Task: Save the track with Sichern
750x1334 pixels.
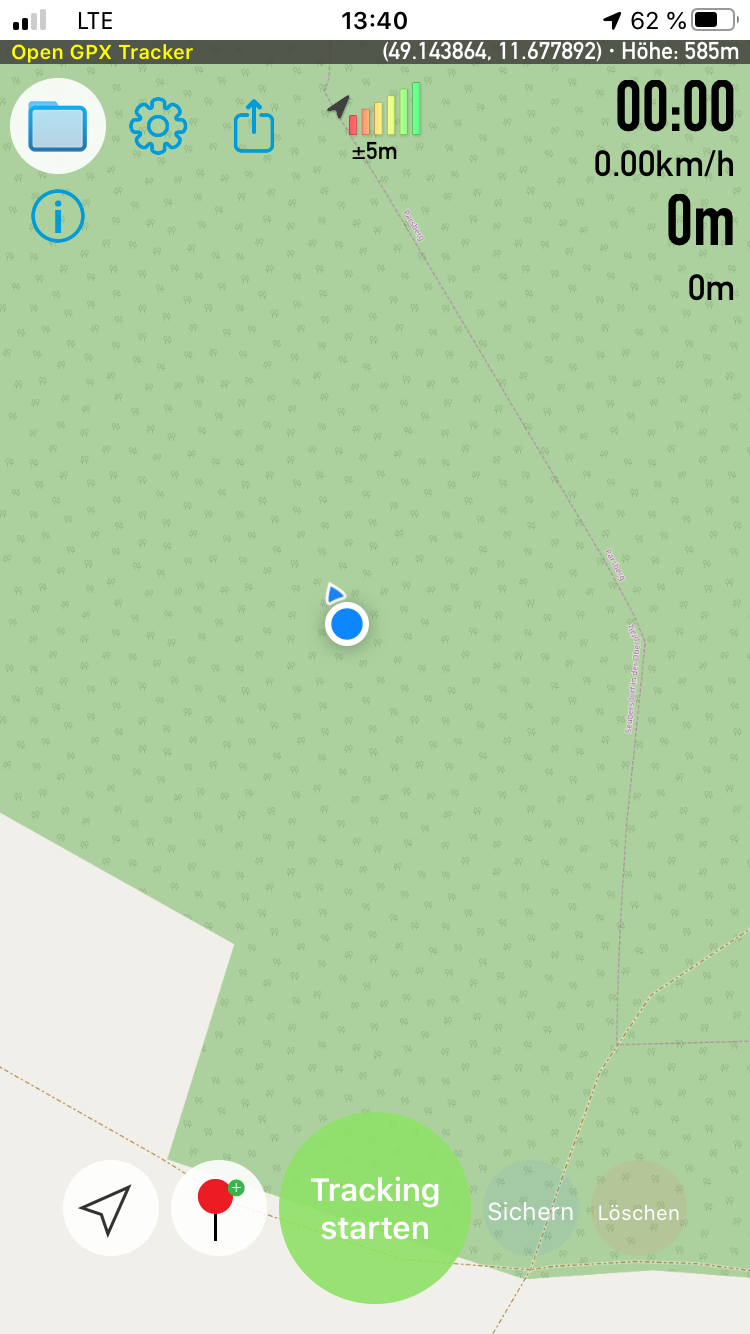Action: (x=530, y=1211)
